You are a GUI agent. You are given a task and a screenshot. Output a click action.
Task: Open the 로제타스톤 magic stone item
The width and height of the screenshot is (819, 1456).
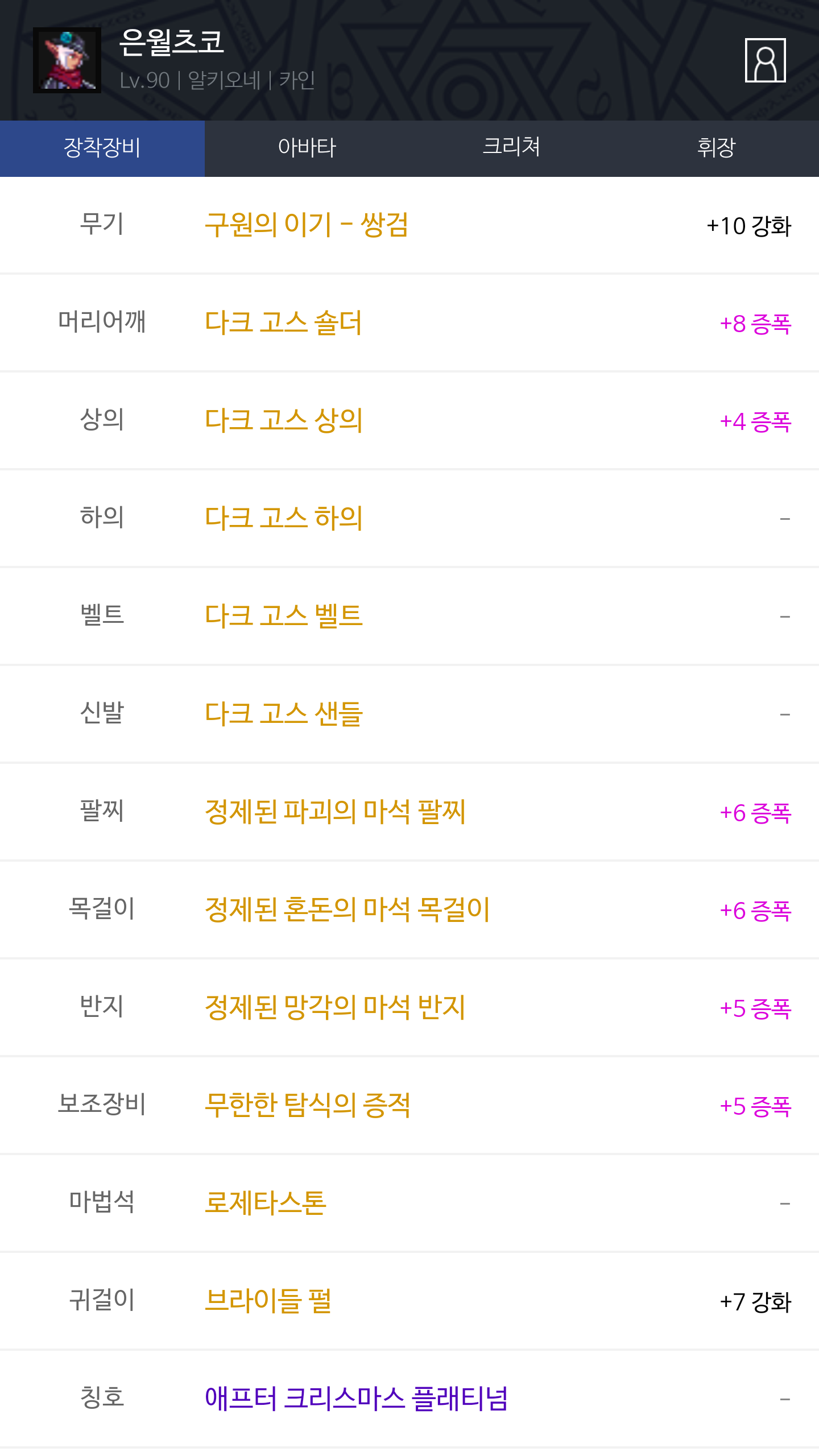pyautogui.click(x=265, y=1203)
